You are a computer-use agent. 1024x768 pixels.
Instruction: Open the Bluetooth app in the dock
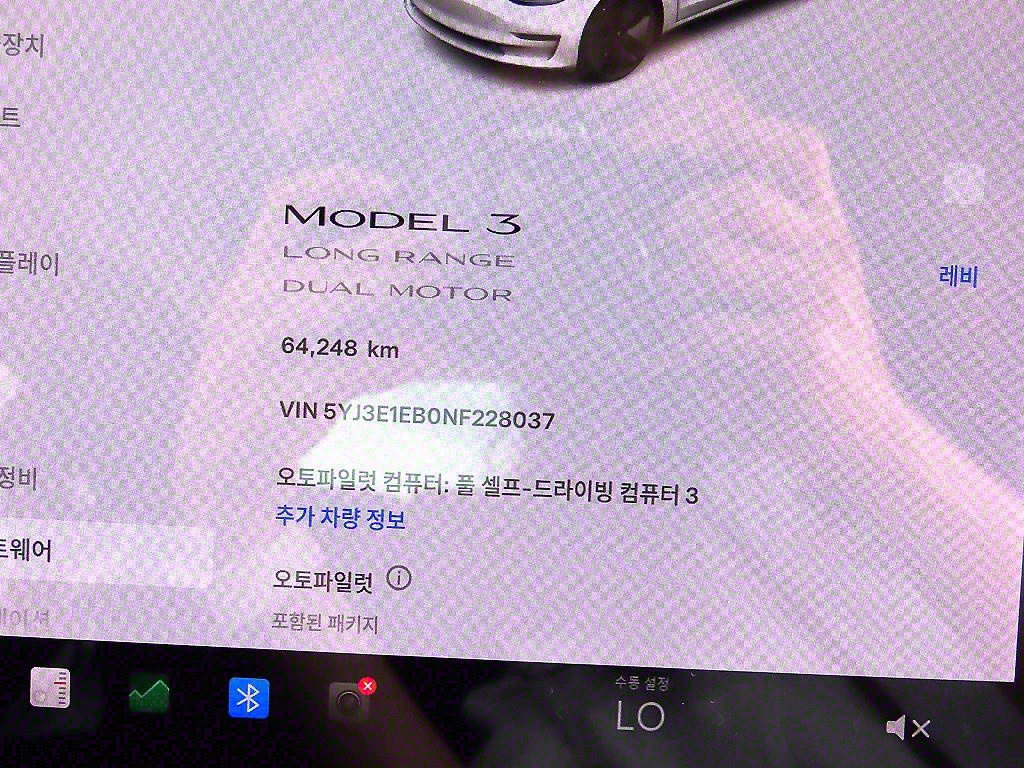249,698
